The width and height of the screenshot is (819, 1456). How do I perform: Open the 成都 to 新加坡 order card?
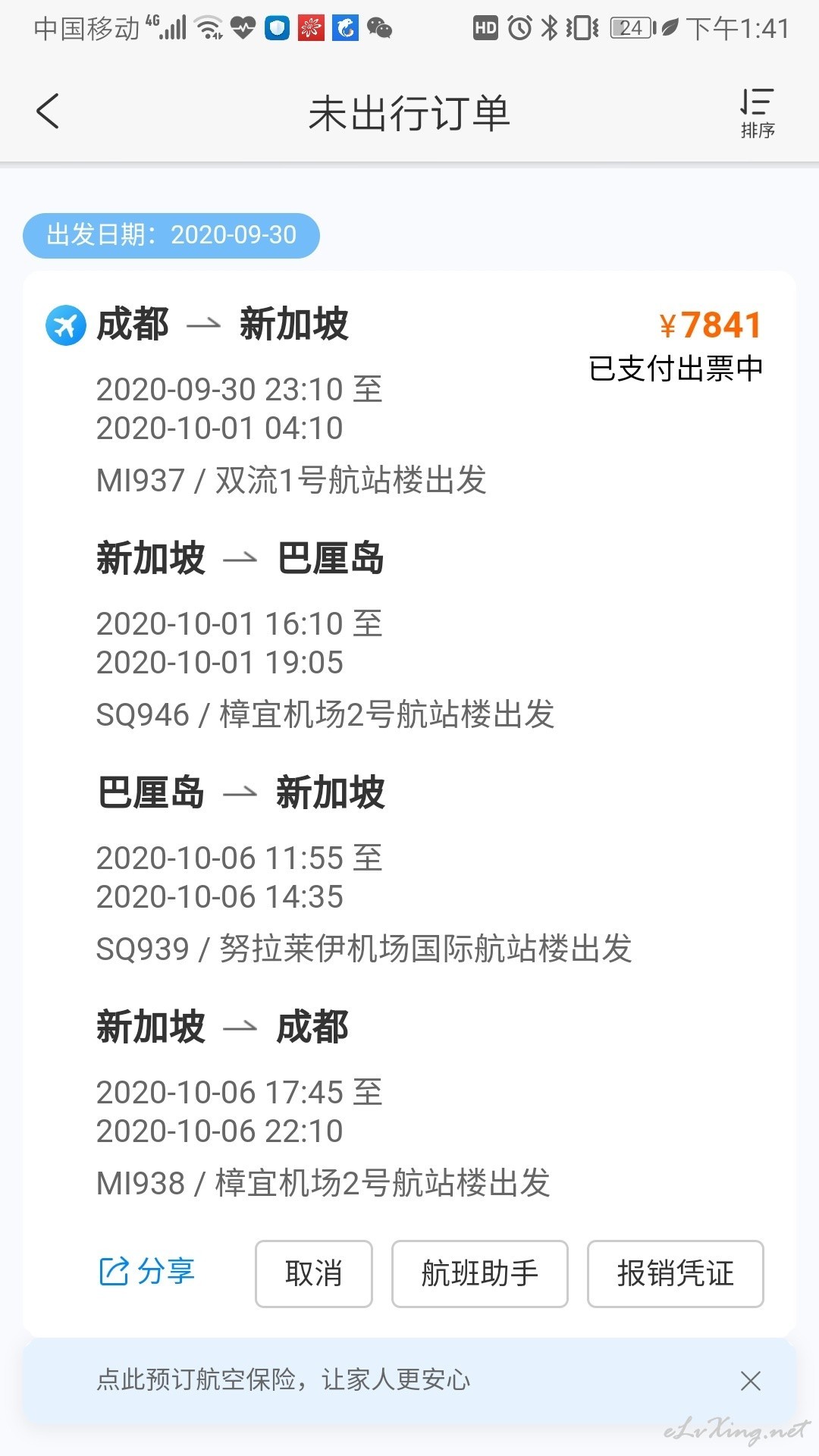coord(409,803)
